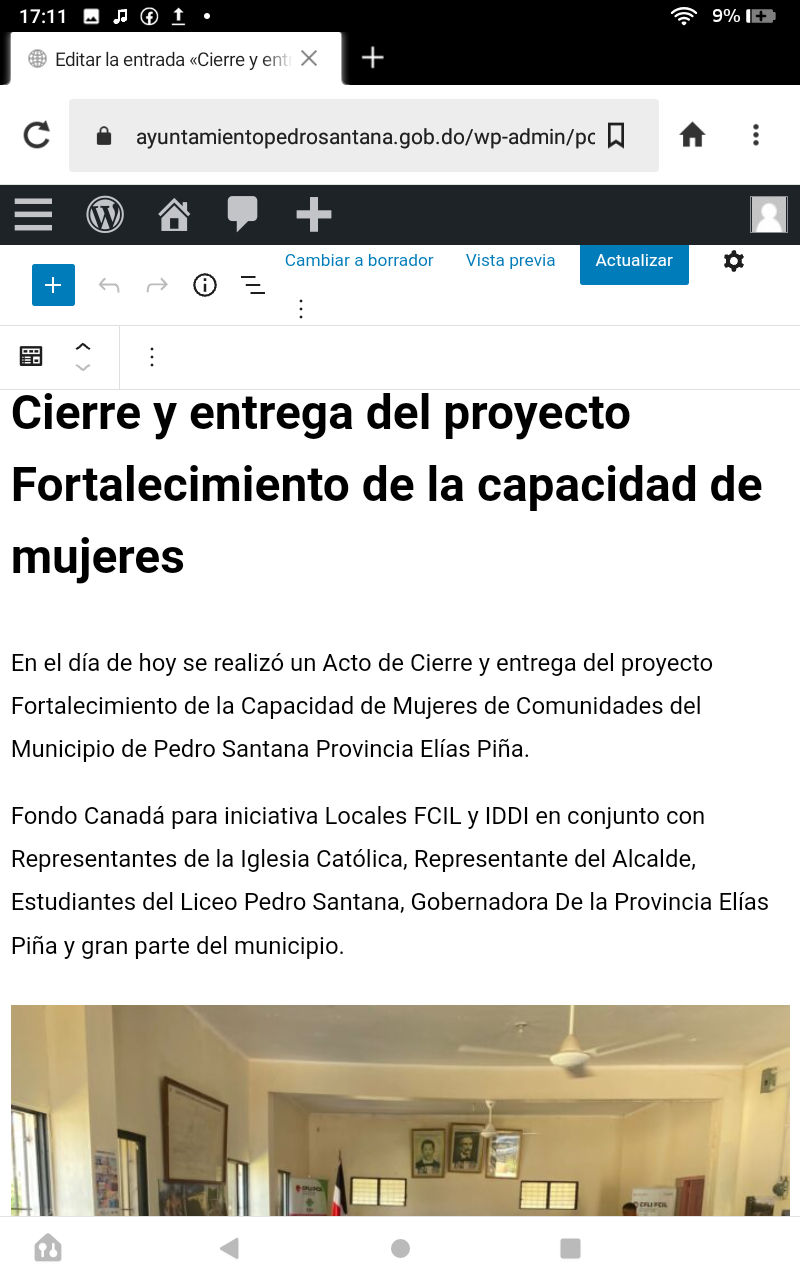Screen dimensions: 800x1280
Task: Close the current browser tab
Action: point(309,58)
